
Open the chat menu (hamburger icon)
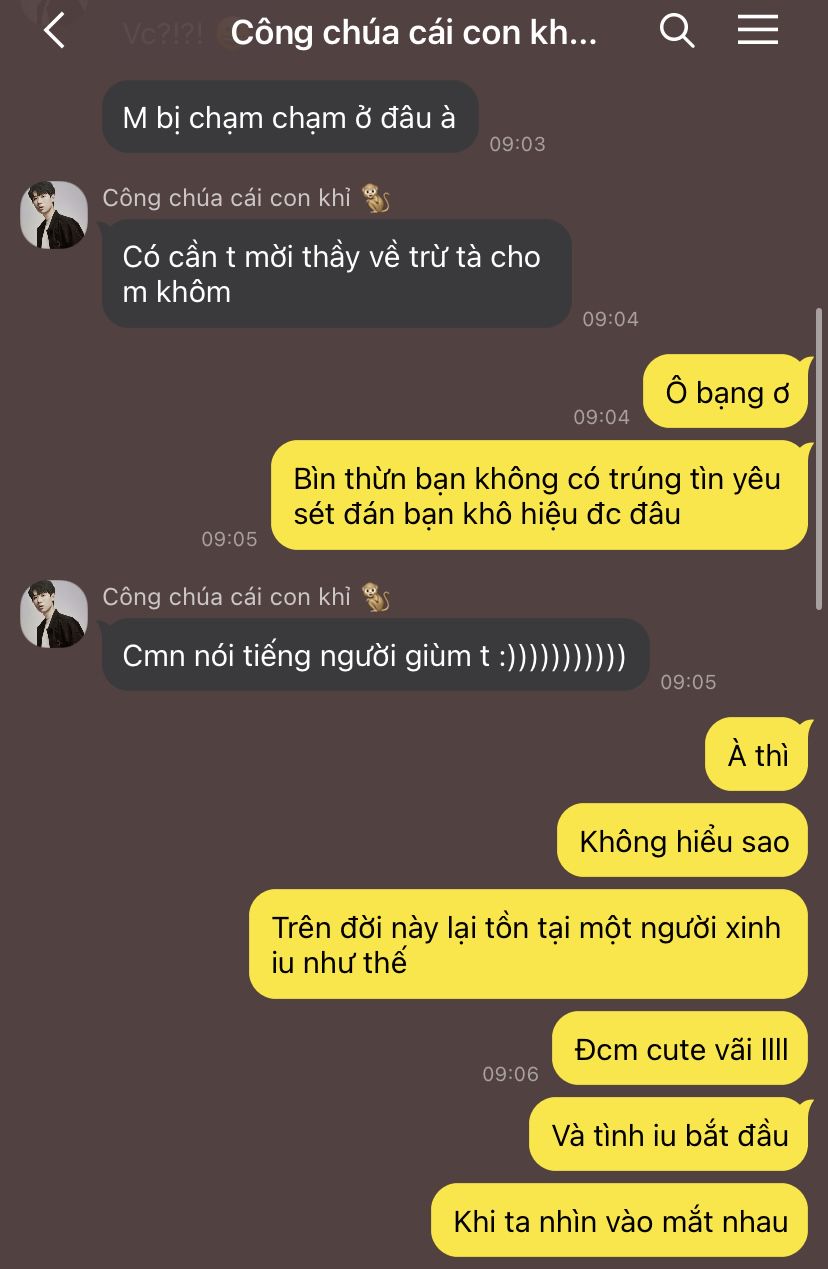point(758,31)
